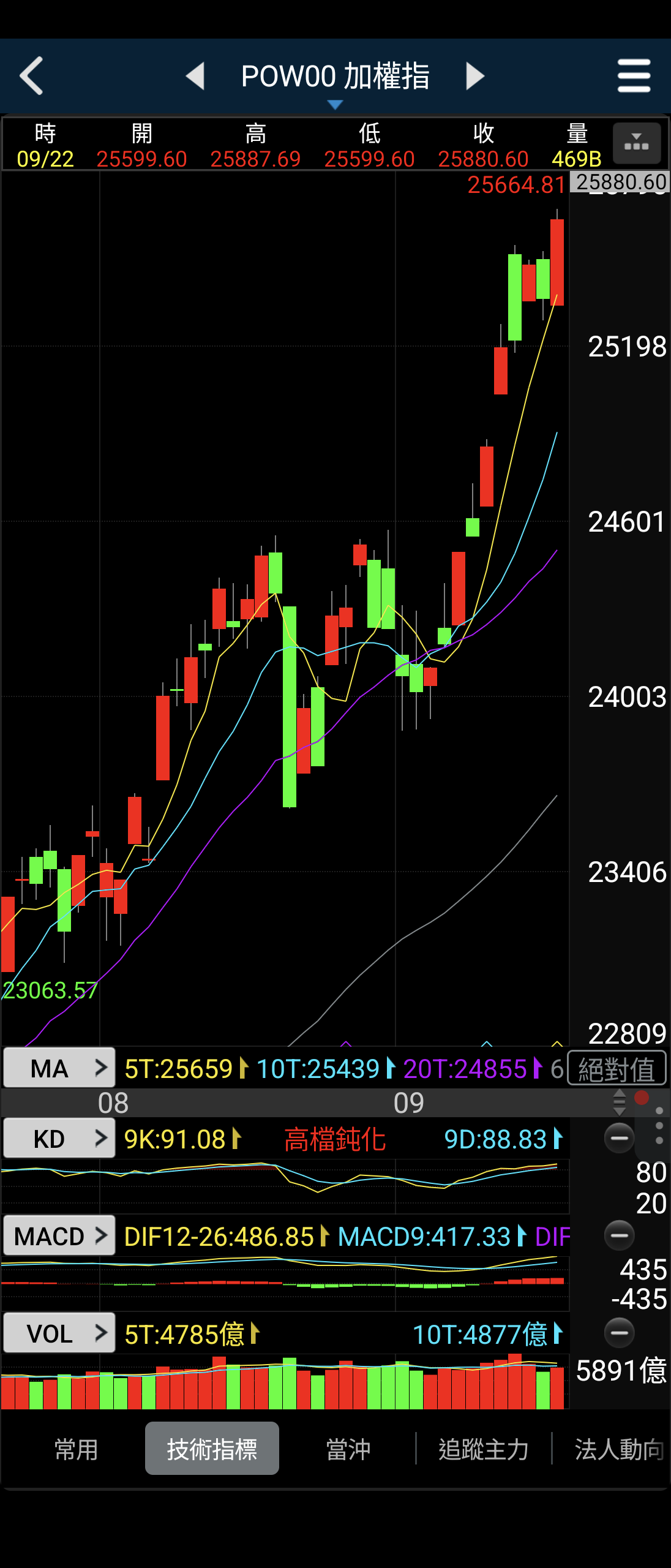The height and width of the screenshot is (1568, 671).
Task: Open the chart period selector icon
Action: pos(637,144)
